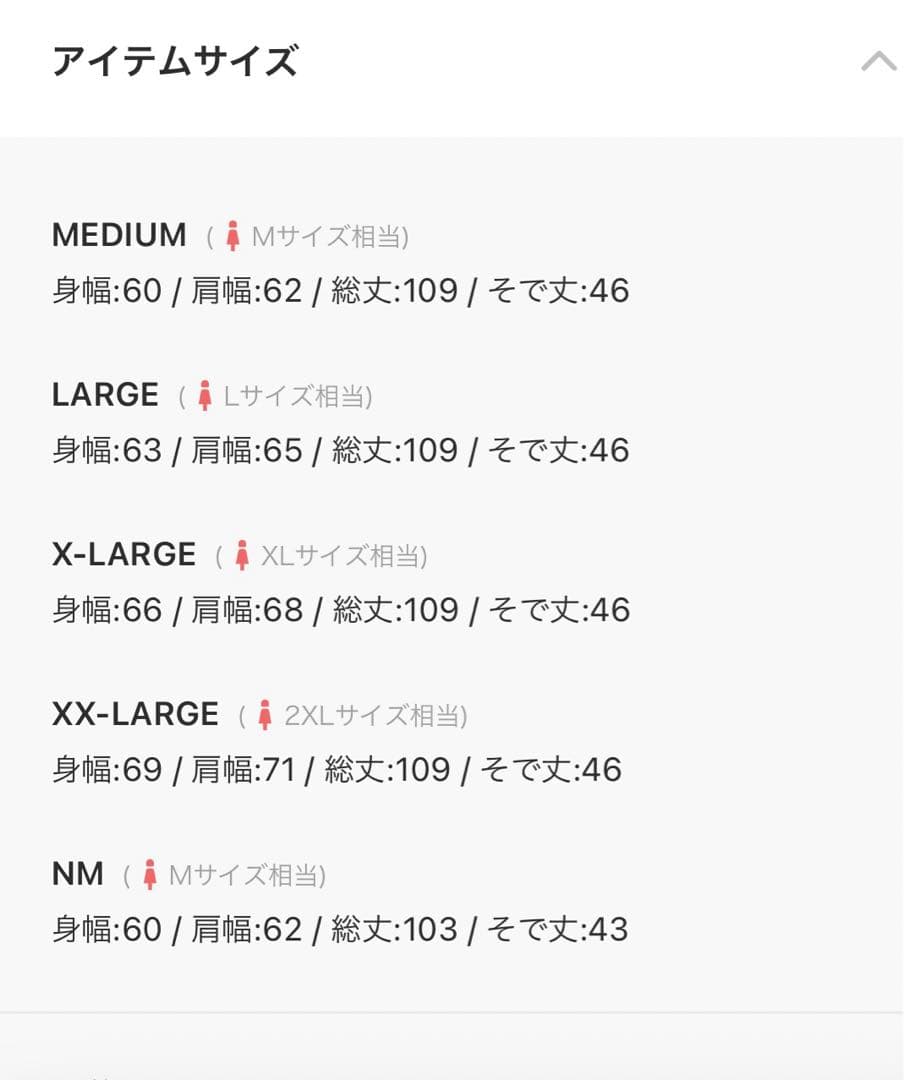
Task: Collapse the アイテムサイズ section
Action: pos(878,62)
